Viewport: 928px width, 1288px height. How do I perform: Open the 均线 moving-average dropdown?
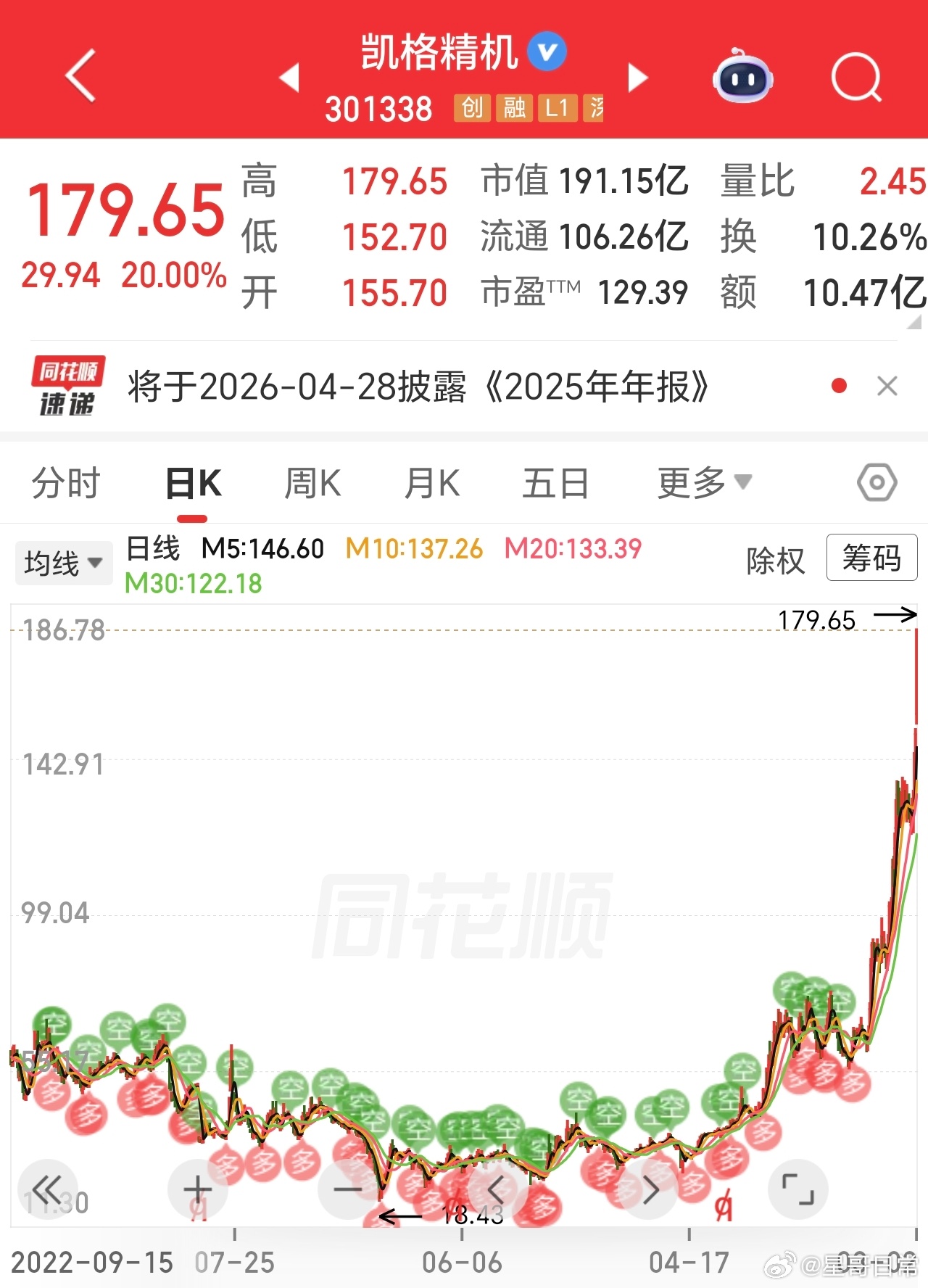point(64,562)
